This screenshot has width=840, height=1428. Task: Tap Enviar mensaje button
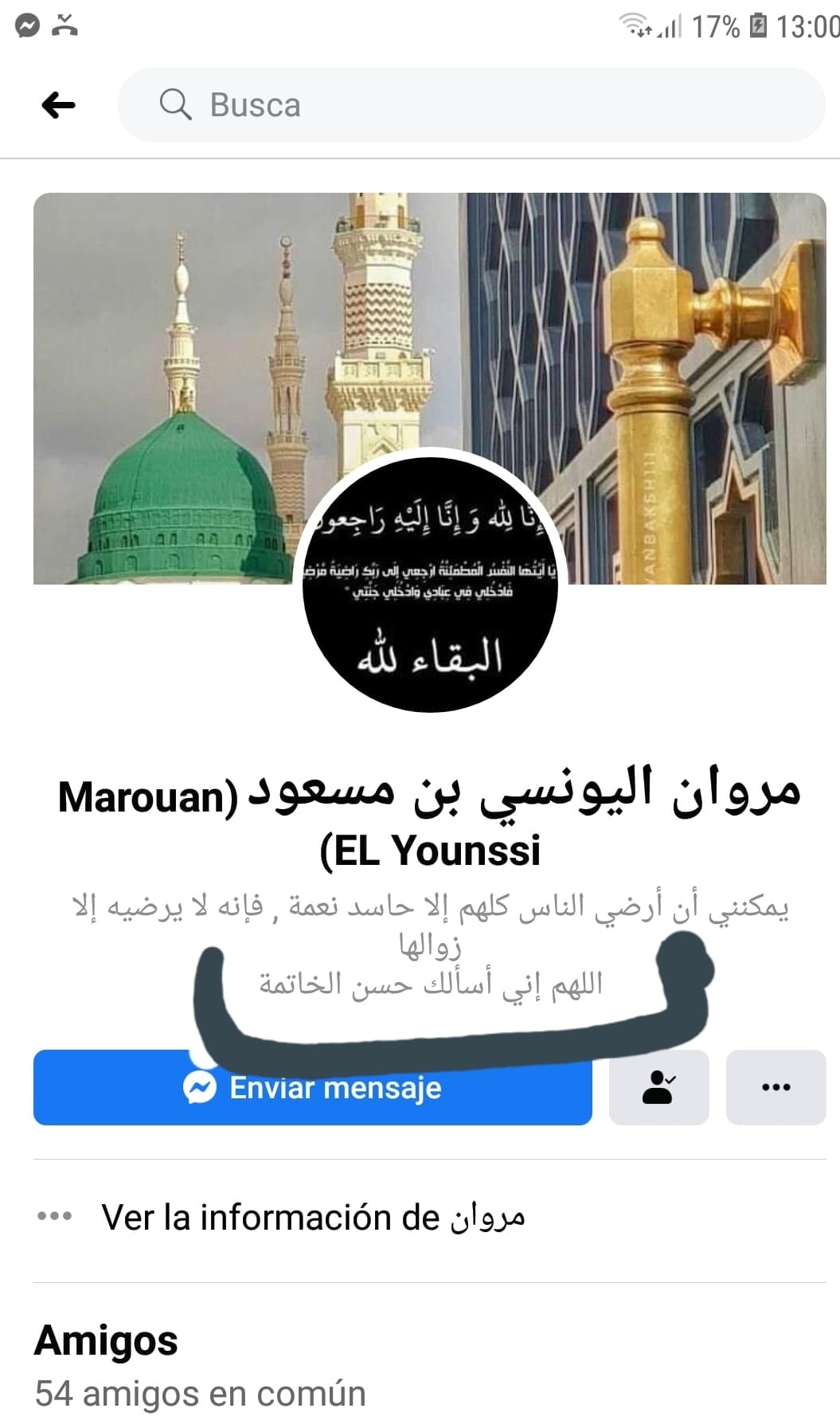coord(312,1088)
